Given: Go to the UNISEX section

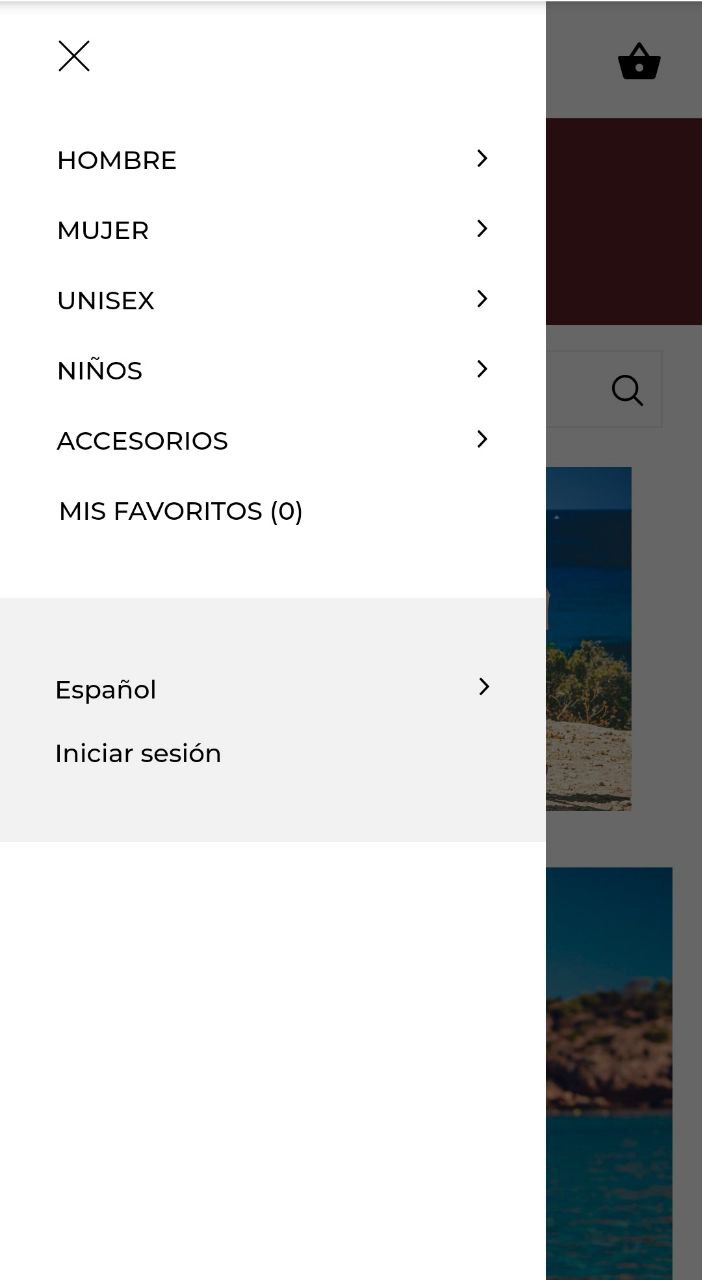Looking at the screenshot, I should click(273, 300).
